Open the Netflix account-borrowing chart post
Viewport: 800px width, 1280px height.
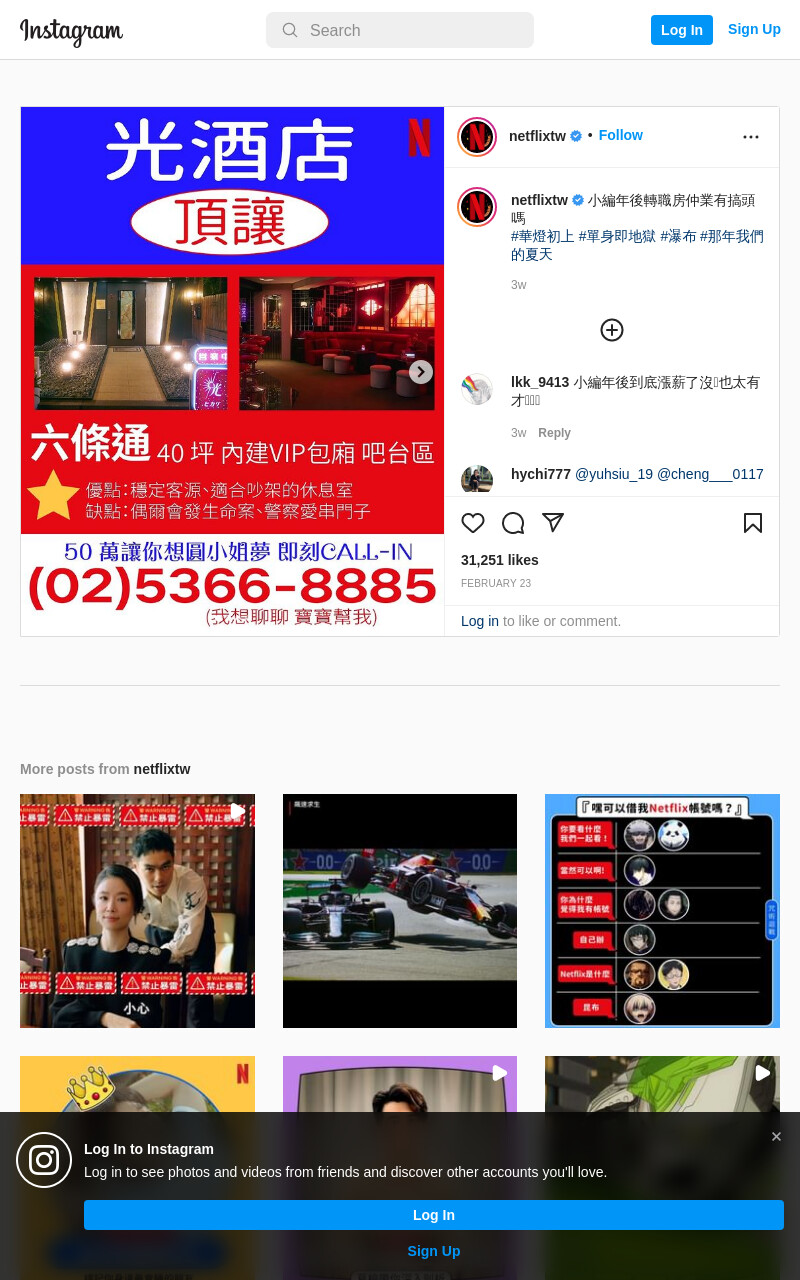pyautogui.click(x=662, y=911)
